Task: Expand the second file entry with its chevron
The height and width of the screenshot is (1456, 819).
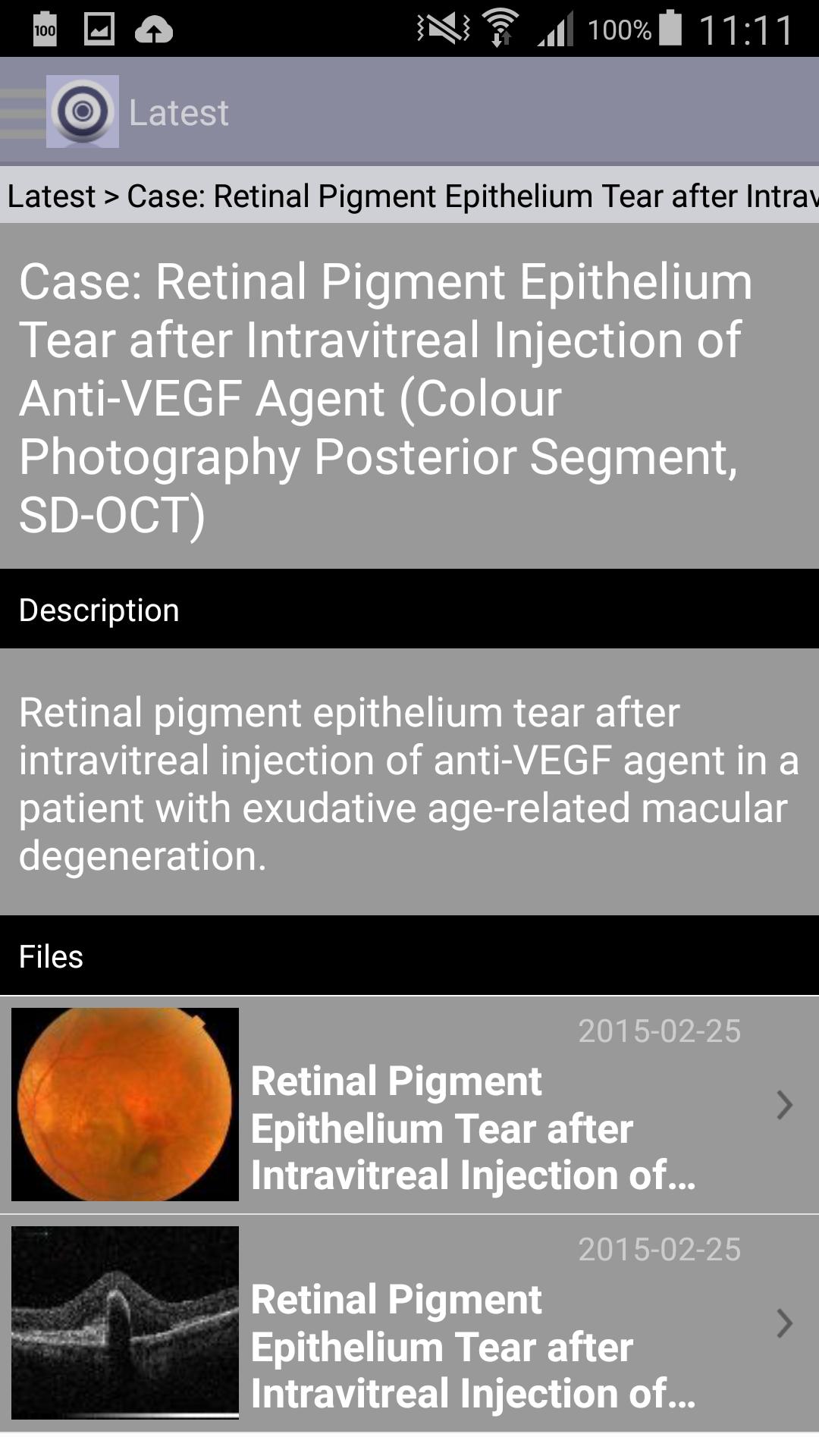Action: pos(783,1325)
